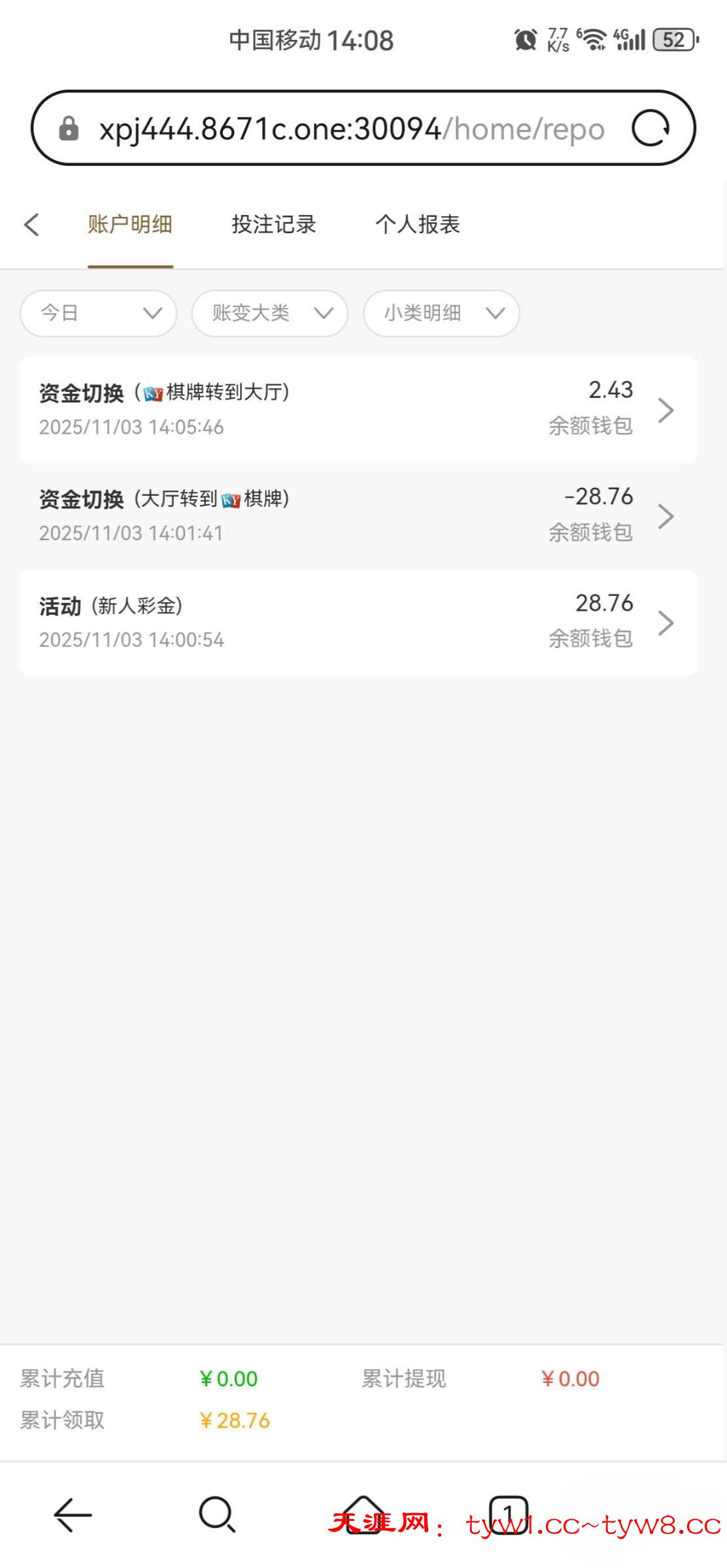Open the 今日 date filter dropdown

[99, 314]
